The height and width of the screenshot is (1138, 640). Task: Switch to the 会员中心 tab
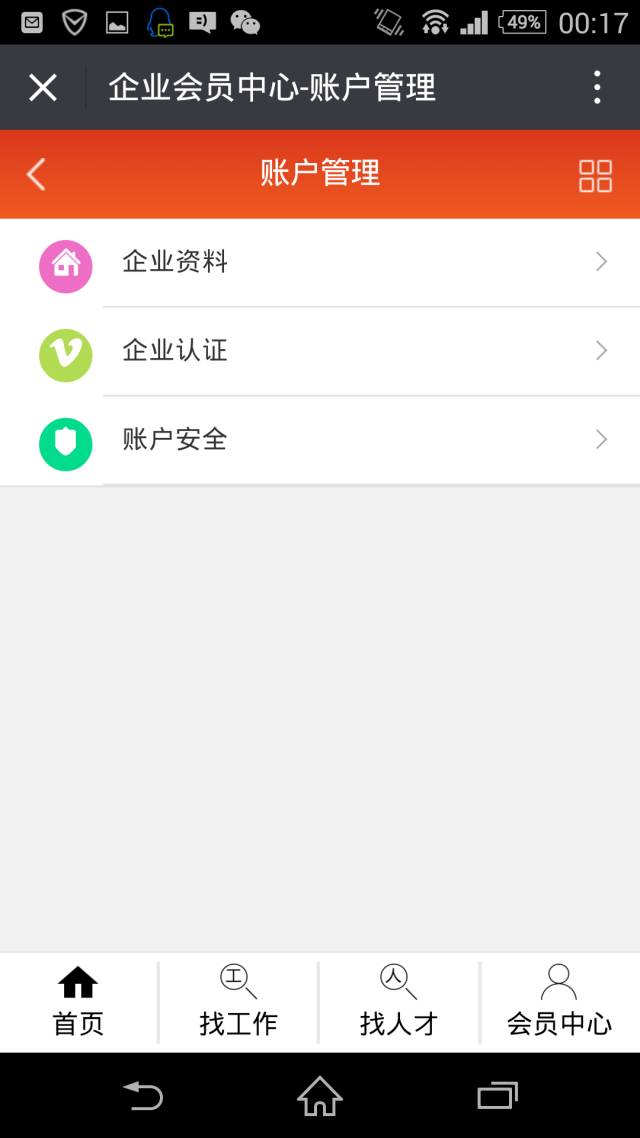(x=559, y=1002)
